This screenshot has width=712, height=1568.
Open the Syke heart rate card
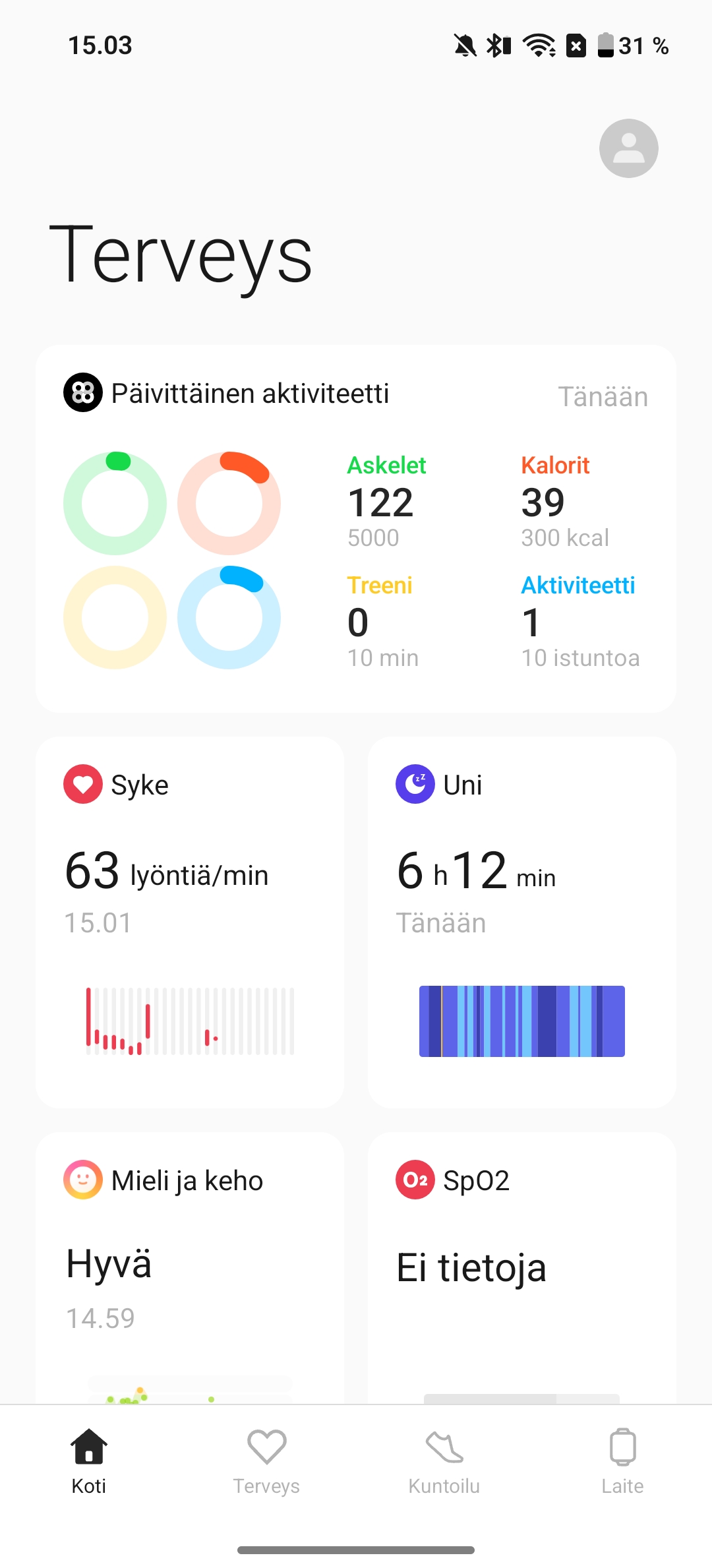click(190, 922)
